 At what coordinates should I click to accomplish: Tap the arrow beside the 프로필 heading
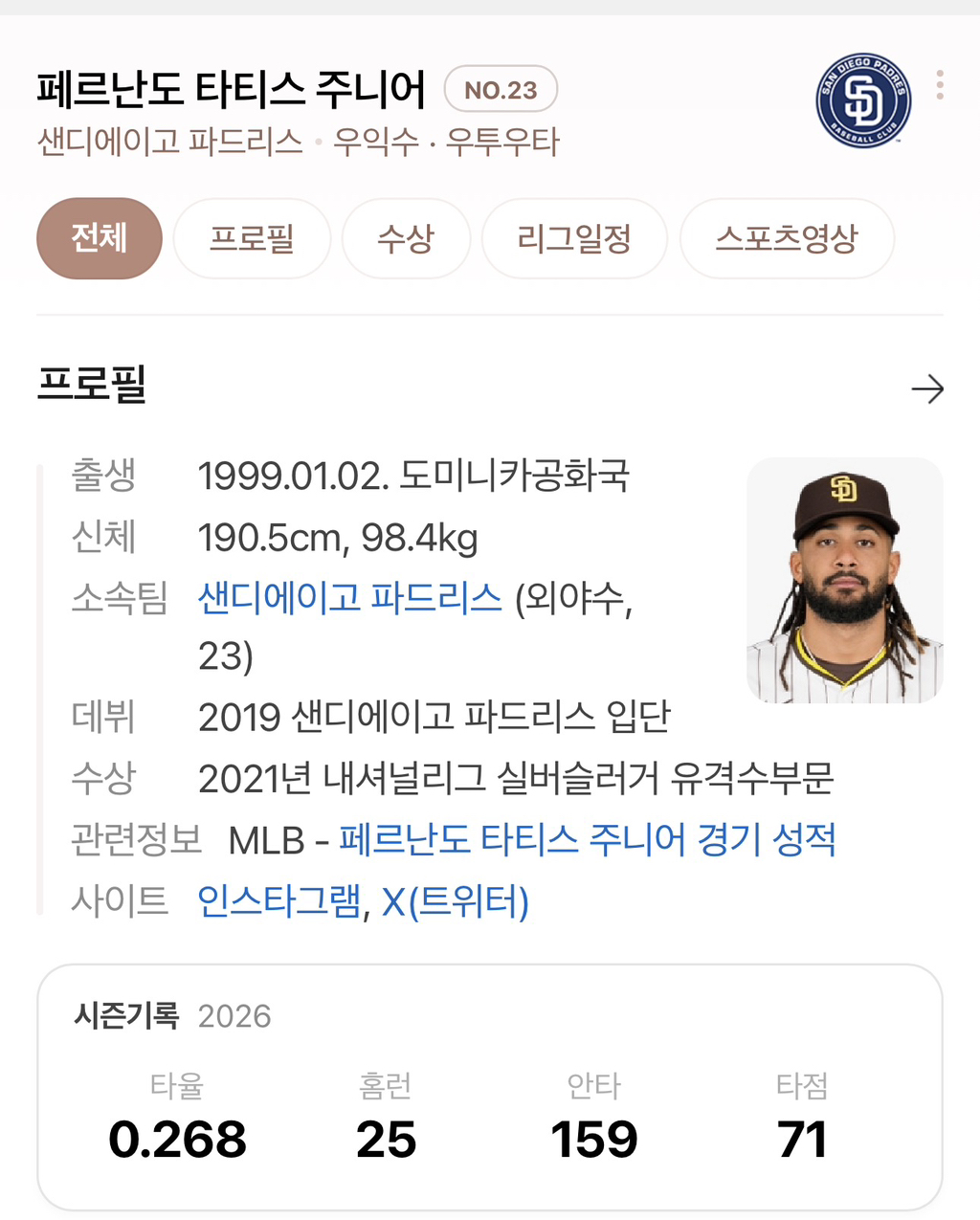[x=926, y=388]
